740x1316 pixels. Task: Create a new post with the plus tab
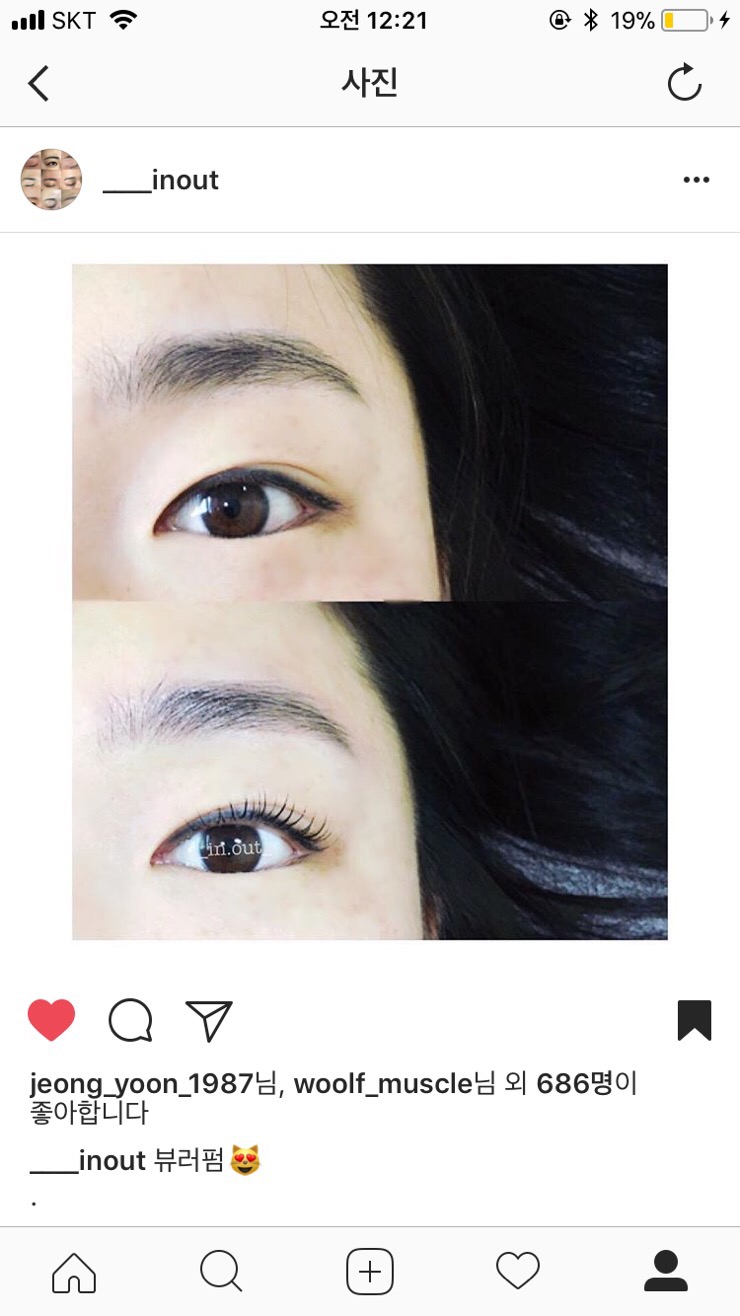pyautogui.click(x=370, y=1272)
